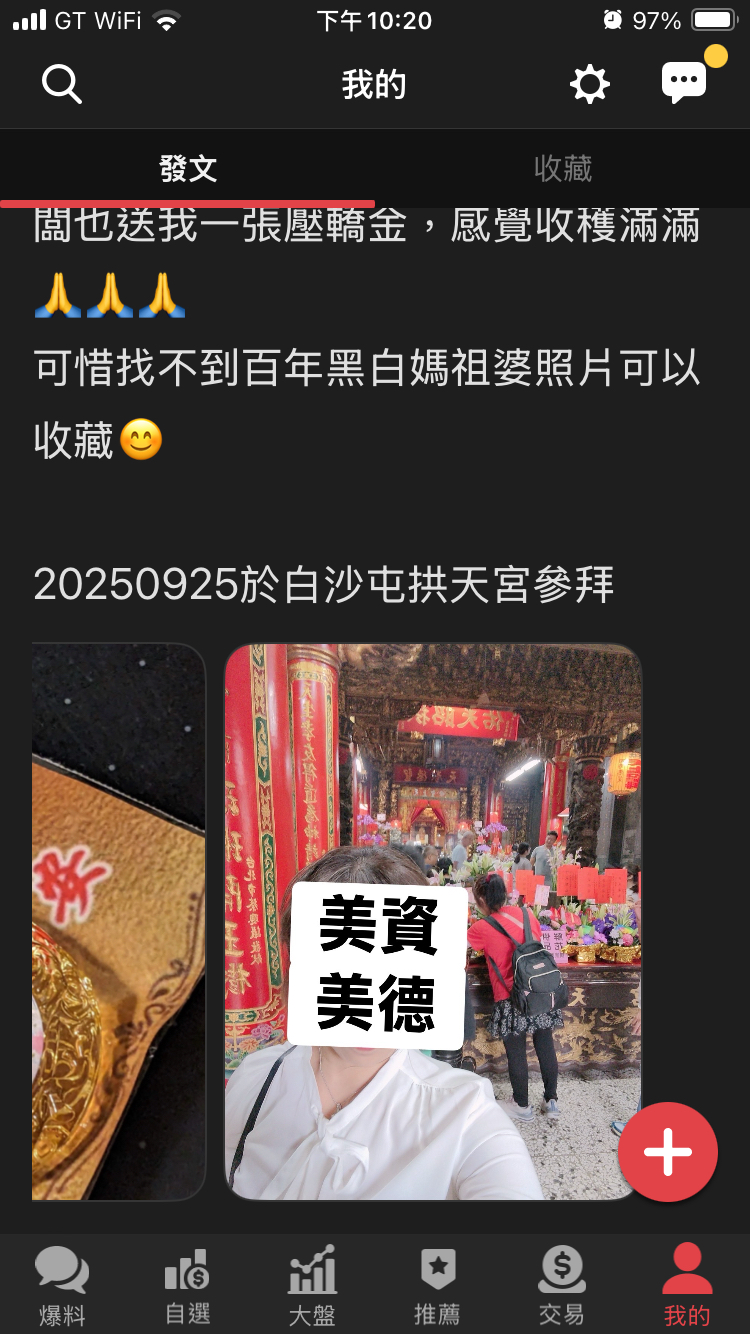Go to the 爆料 tab
This screenshot has width=750, height=1334.
(62, 1286)
